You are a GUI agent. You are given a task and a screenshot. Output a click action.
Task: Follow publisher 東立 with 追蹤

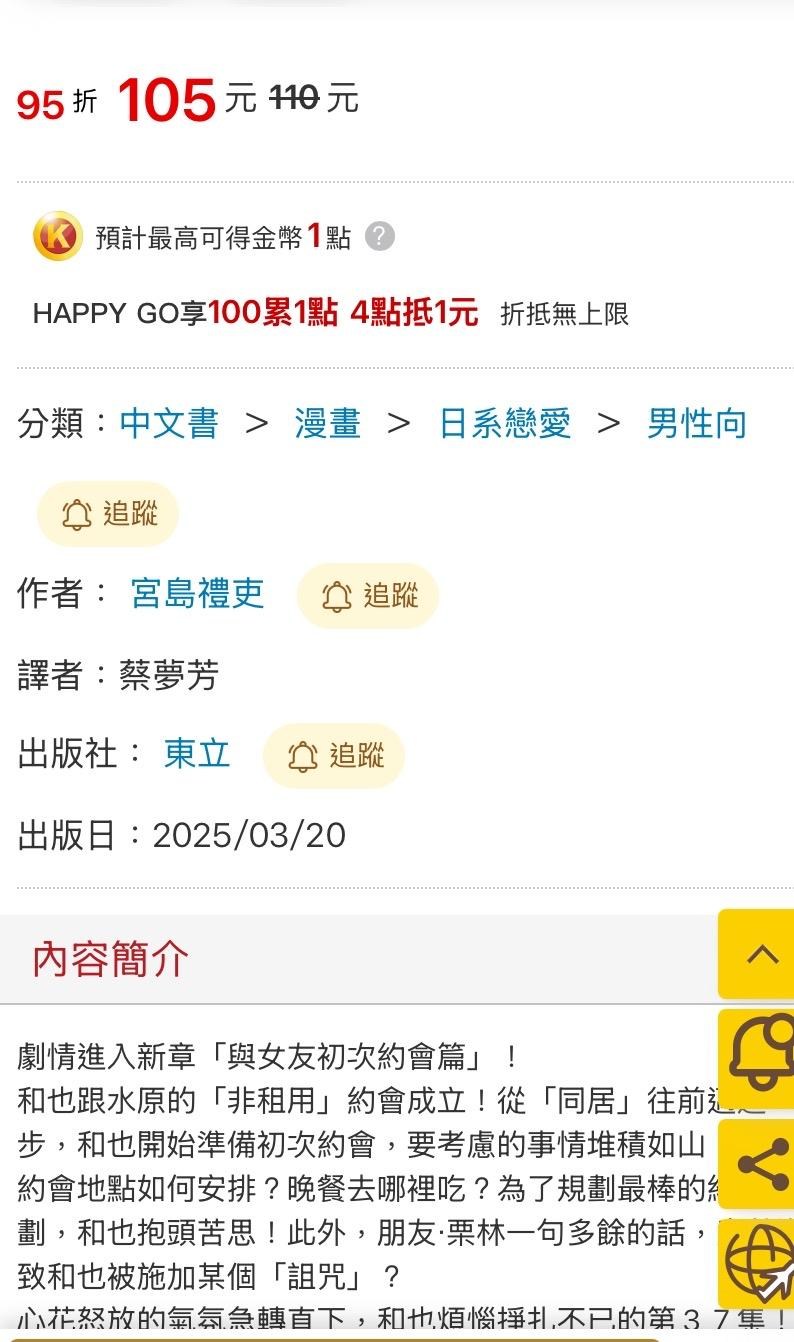(334, 756)
